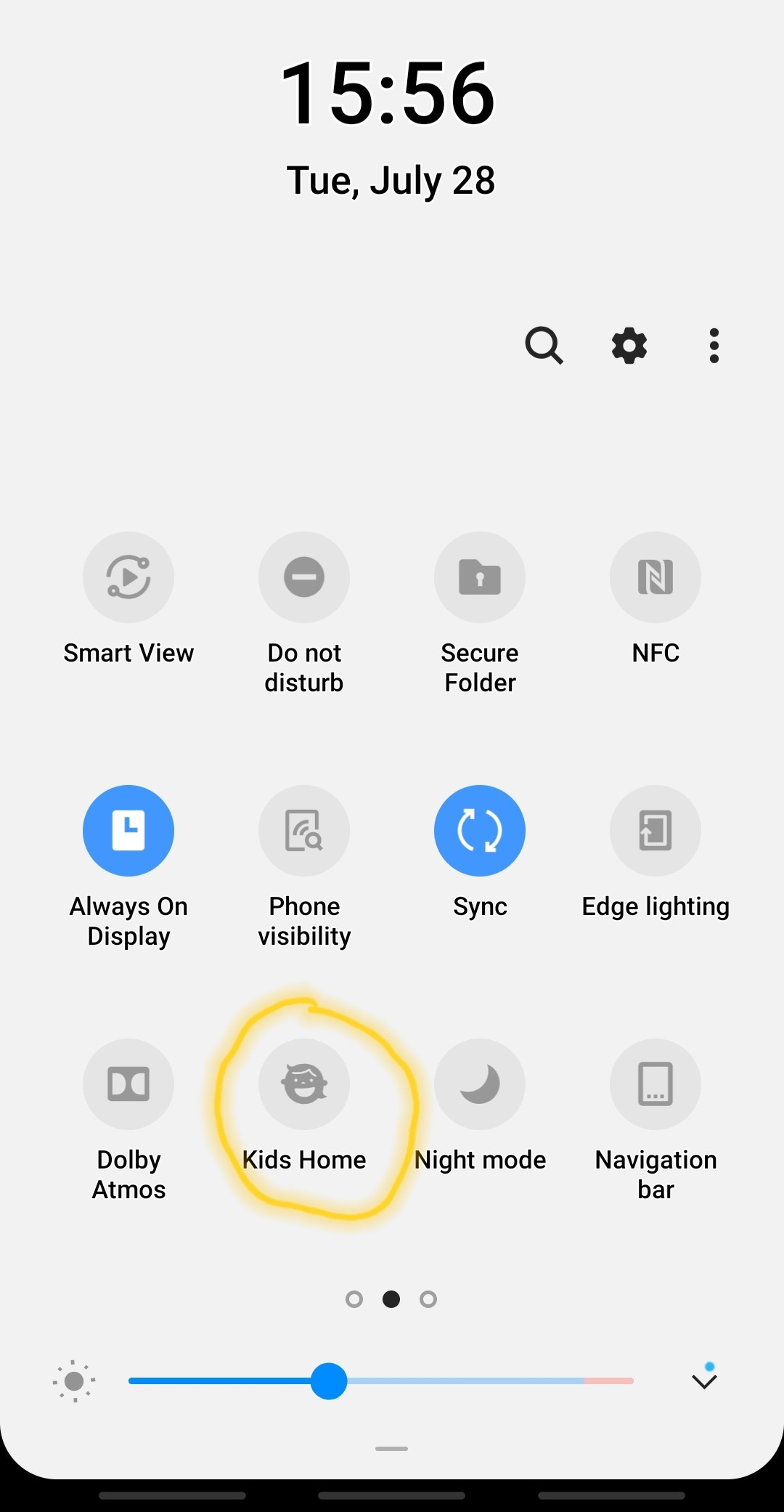Enable Night mode

tap(480, 1084)
